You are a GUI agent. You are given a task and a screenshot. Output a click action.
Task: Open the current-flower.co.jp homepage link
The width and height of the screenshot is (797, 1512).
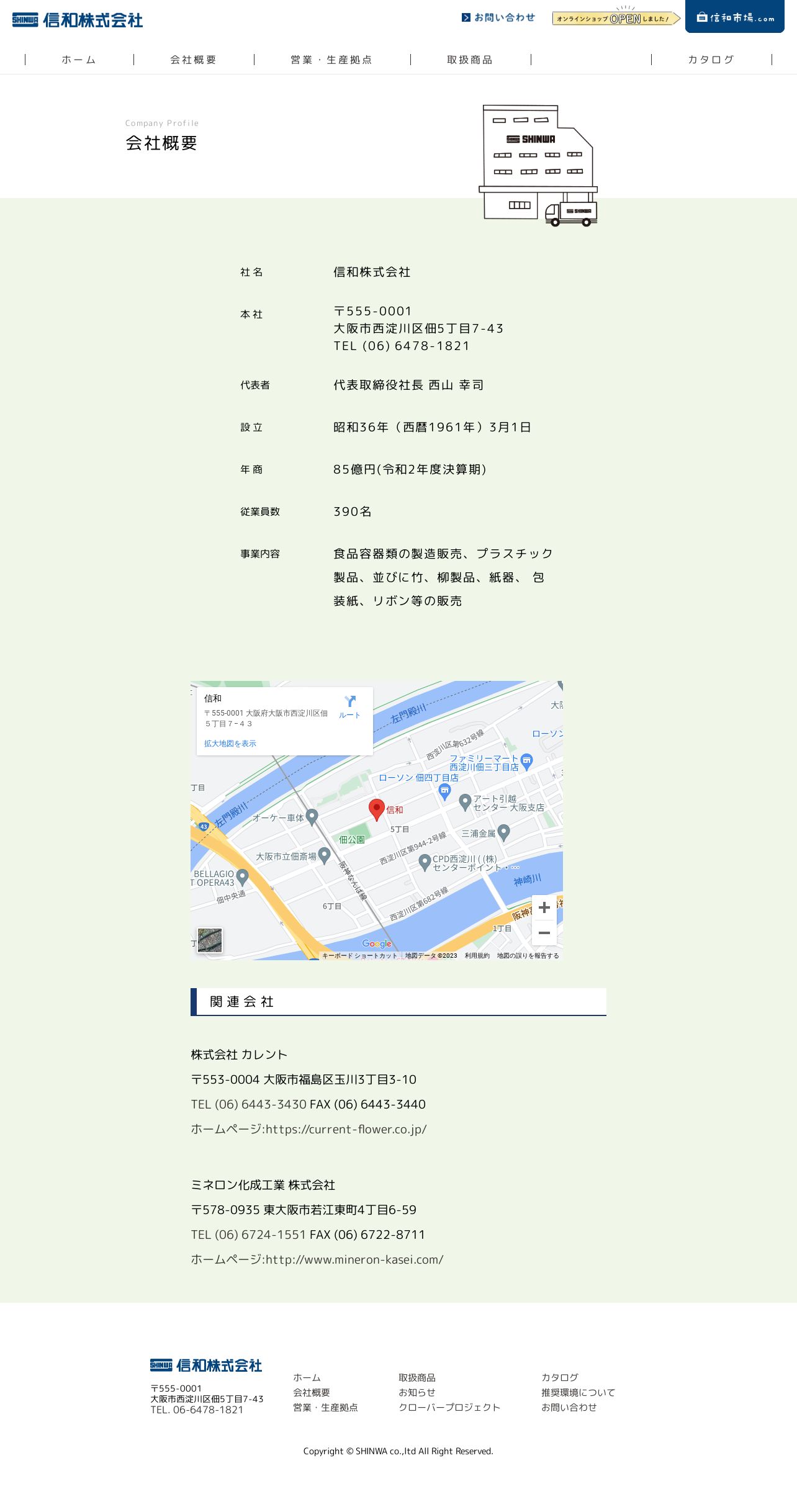346,1129
